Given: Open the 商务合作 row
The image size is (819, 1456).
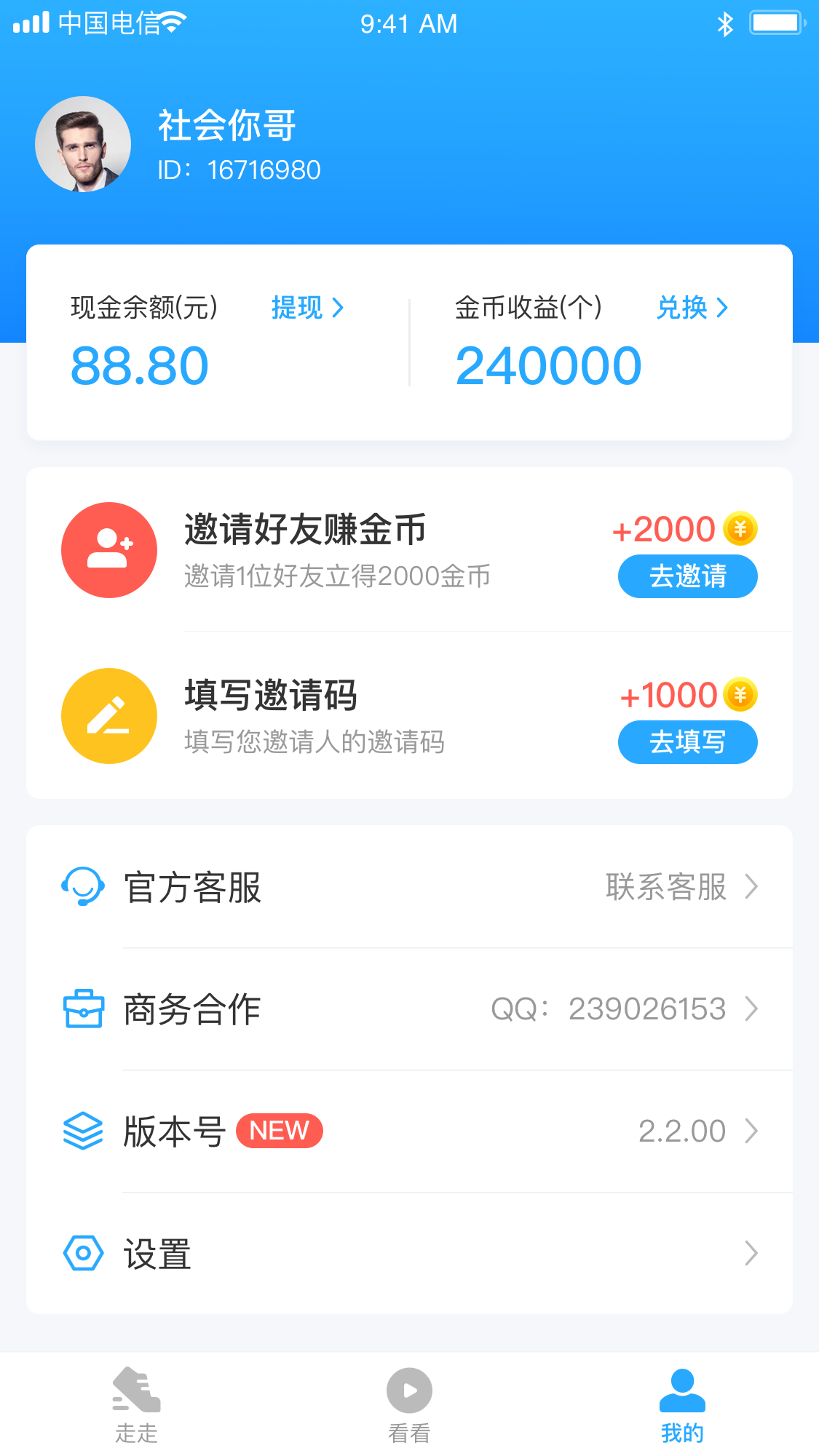Looking at the screenshot, I should pyautogui.click(x=409, y=1009).
